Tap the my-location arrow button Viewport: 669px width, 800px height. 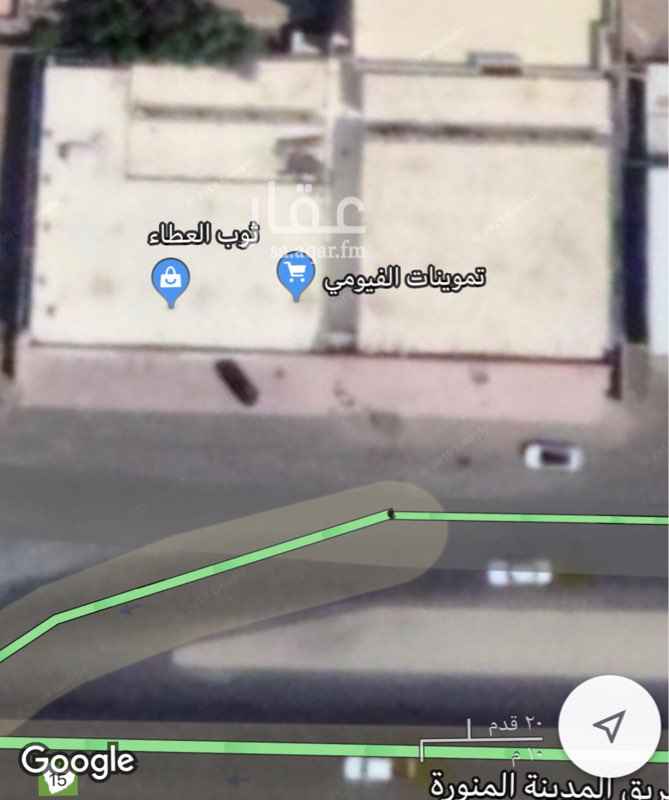[609, 726]
